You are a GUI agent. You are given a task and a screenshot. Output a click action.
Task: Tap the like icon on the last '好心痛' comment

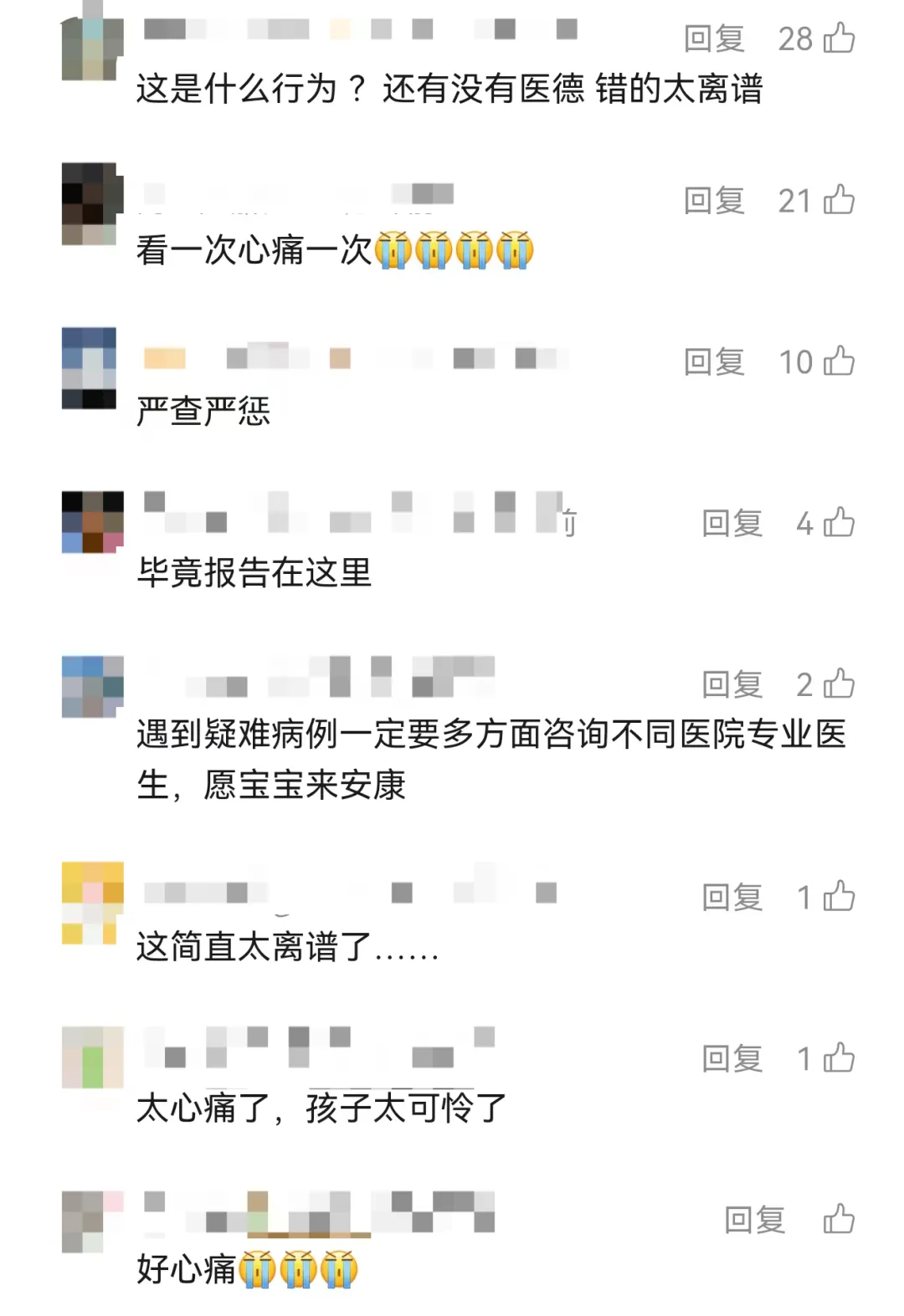point(837,1218)
